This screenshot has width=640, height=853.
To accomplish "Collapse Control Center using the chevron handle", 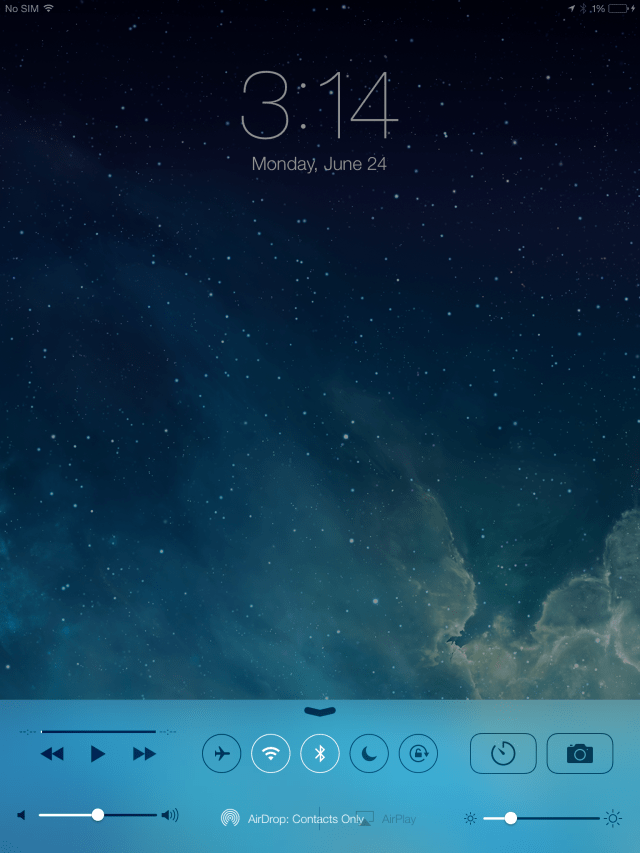I will pyautogui.click(x=320, y=711).
